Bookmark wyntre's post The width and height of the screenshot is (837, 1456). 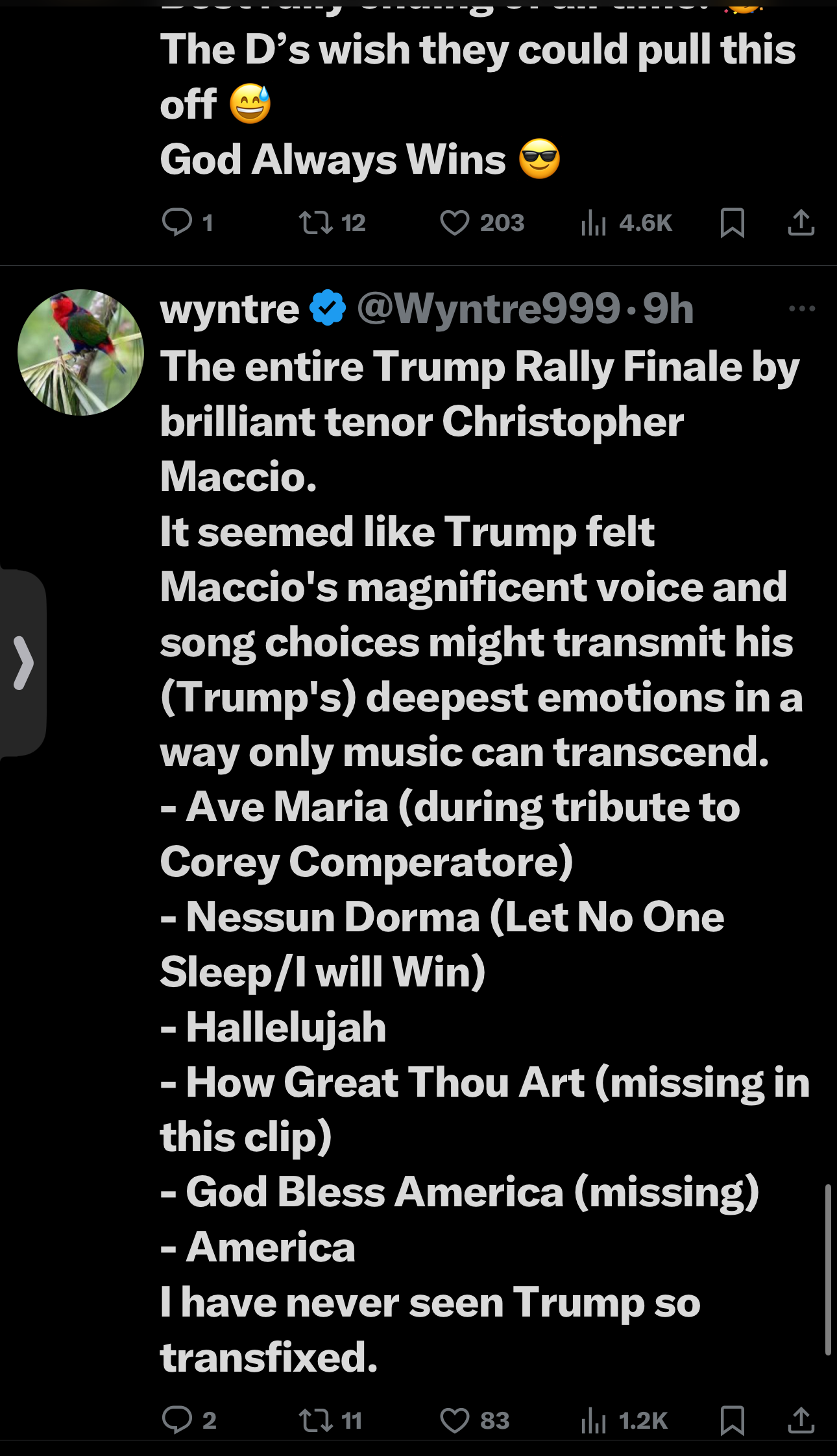732,1420
